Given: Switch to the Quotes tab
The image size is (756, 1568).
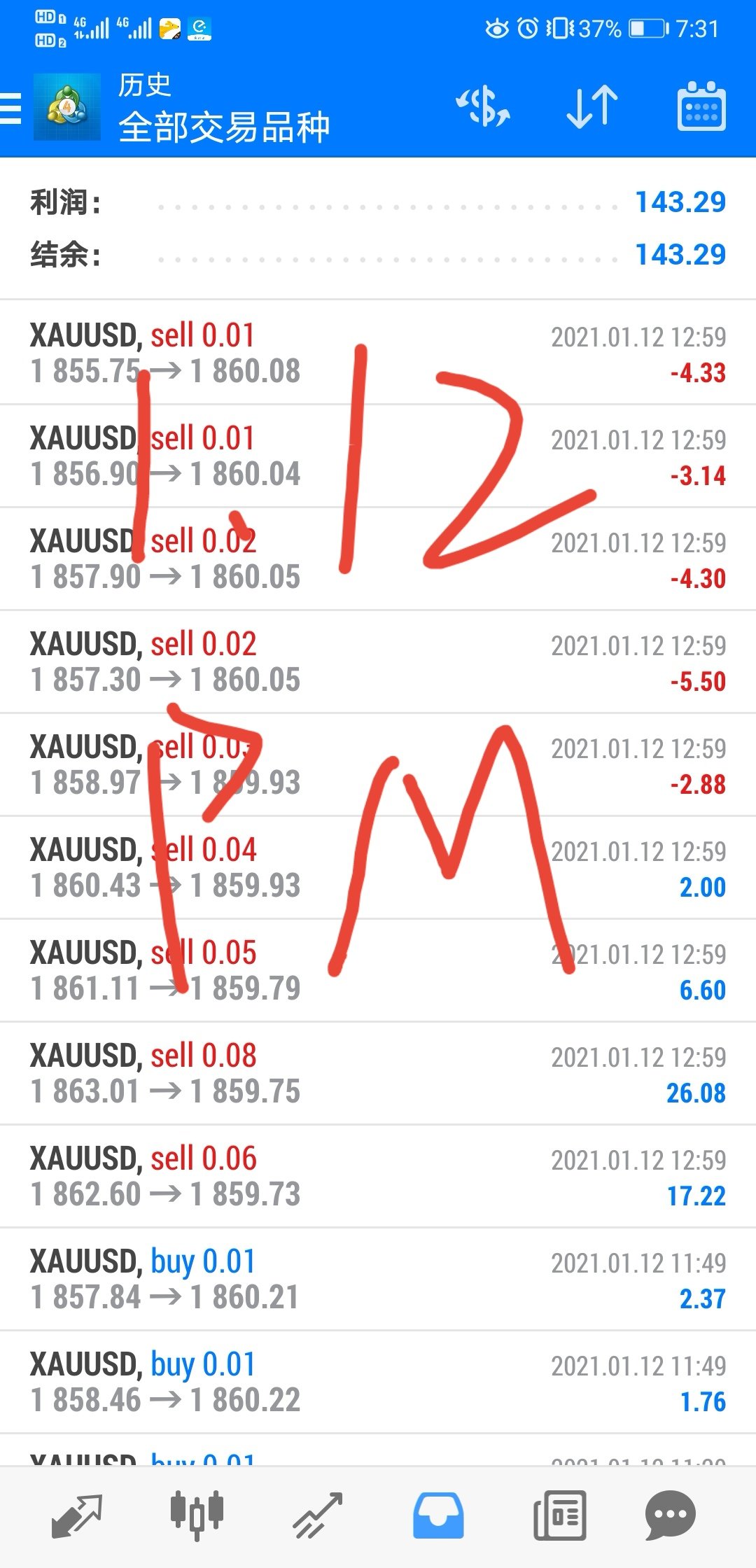Looking at the screenshot, I should [x=77, y=1516].
